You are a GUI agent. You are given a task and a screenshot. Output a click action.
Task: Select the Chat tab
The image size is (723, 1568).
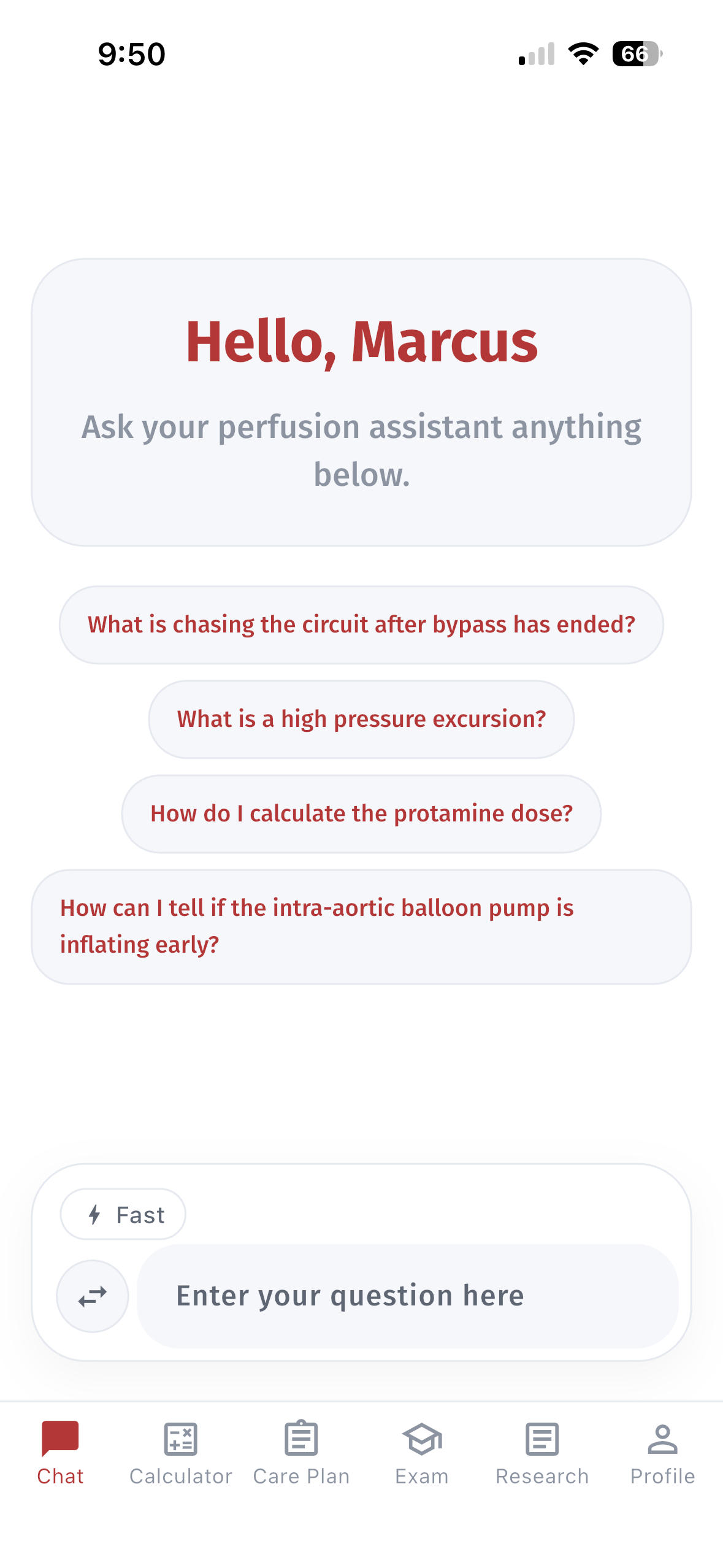point(60,1453)
